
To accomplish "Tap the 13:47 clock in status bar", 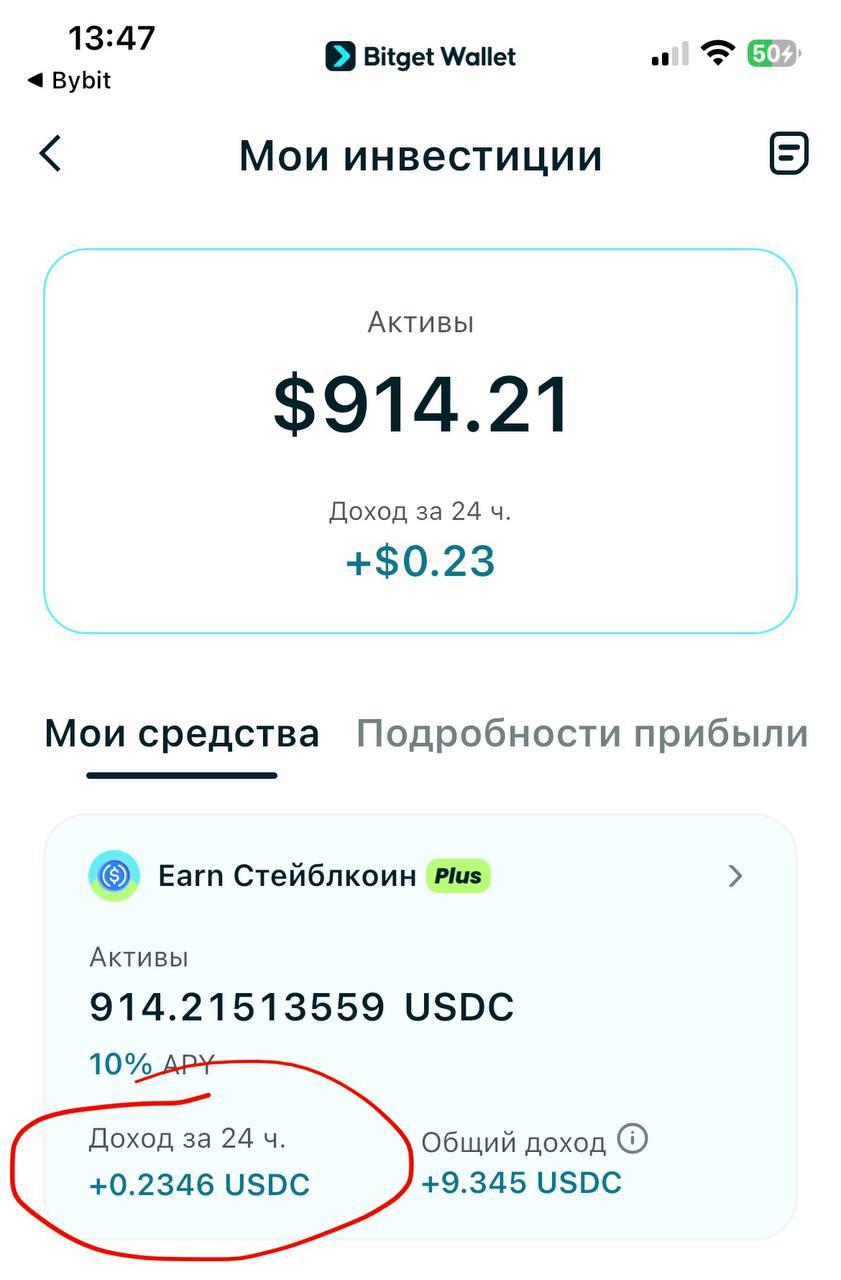I will 113,38.
